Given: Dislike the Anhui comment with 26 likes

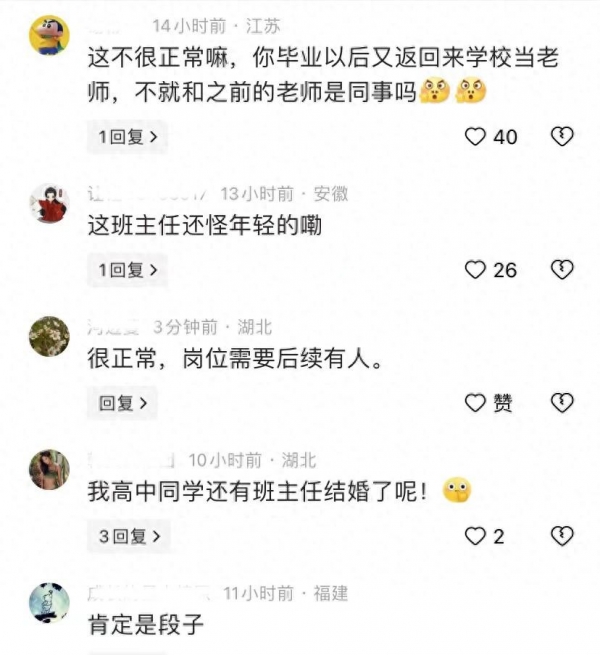Looking at the screenshot, I should [x=563, y=270].
